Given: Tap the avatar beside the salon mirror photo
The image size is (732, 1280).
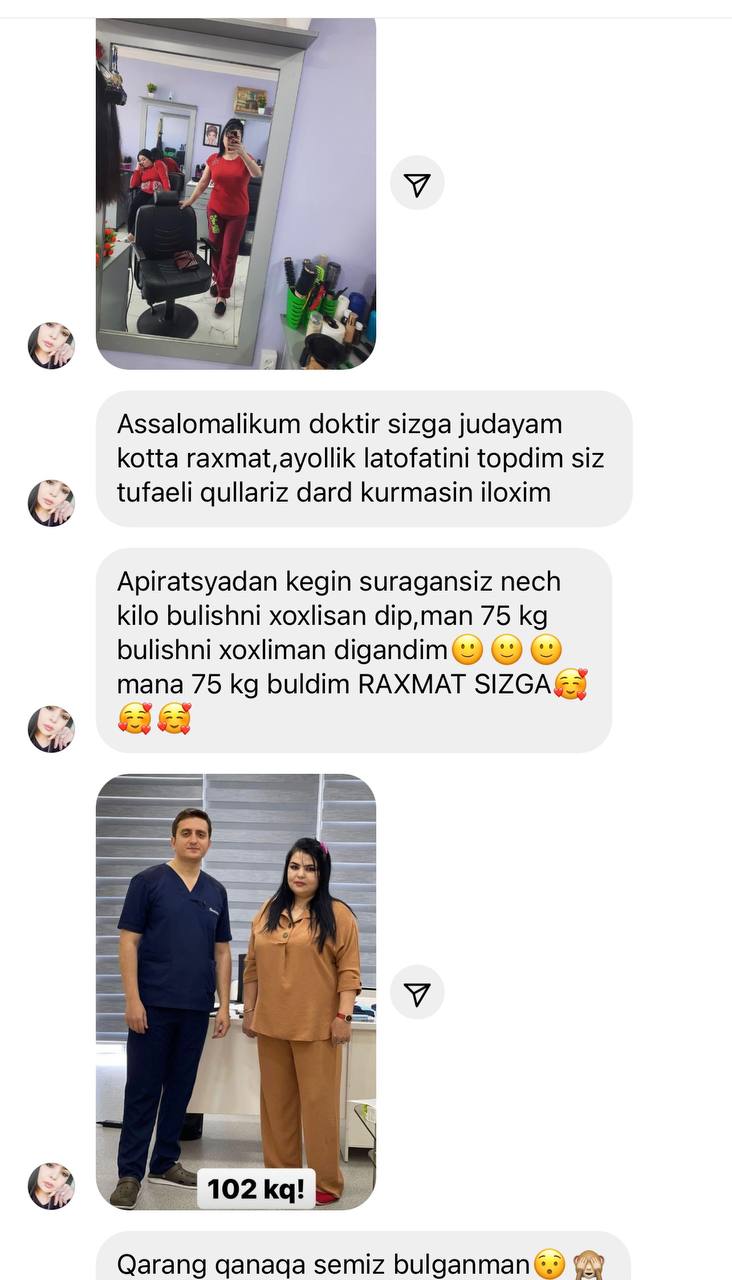Looking at the screenshot, I should pyautogui.click(x=51, y=346).
